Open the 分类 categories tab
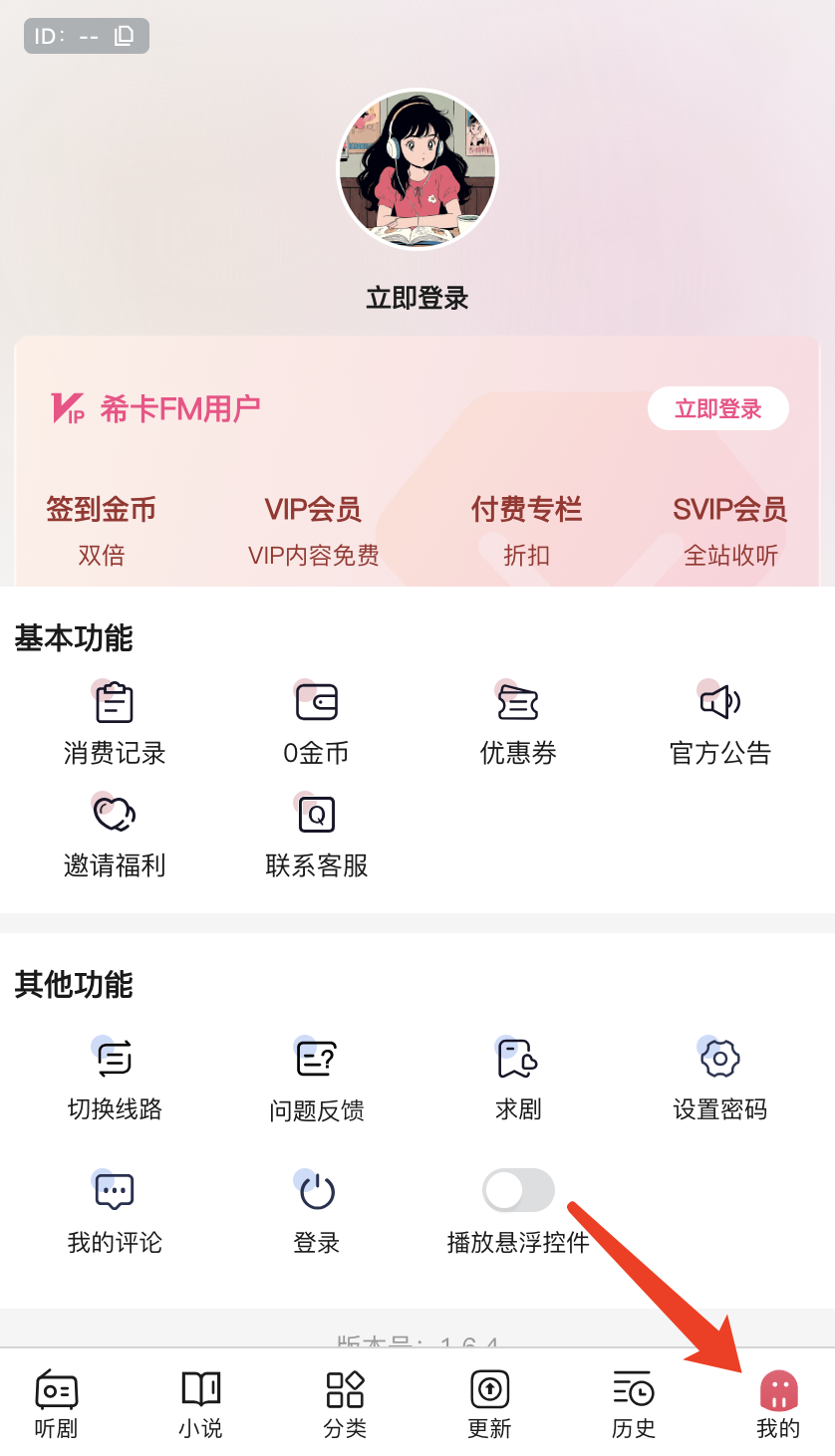The image size is (835, 1456). tap(345, 1399)
